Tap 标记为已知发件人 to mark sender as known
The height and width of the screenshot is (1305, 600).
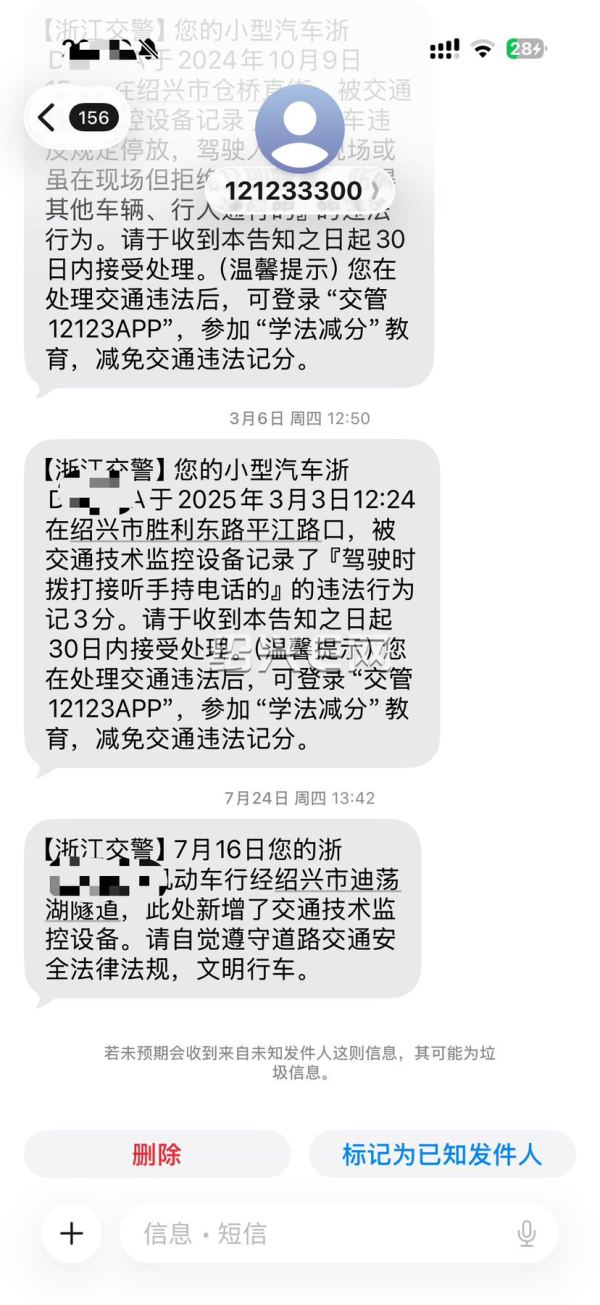pos(441,1154)
